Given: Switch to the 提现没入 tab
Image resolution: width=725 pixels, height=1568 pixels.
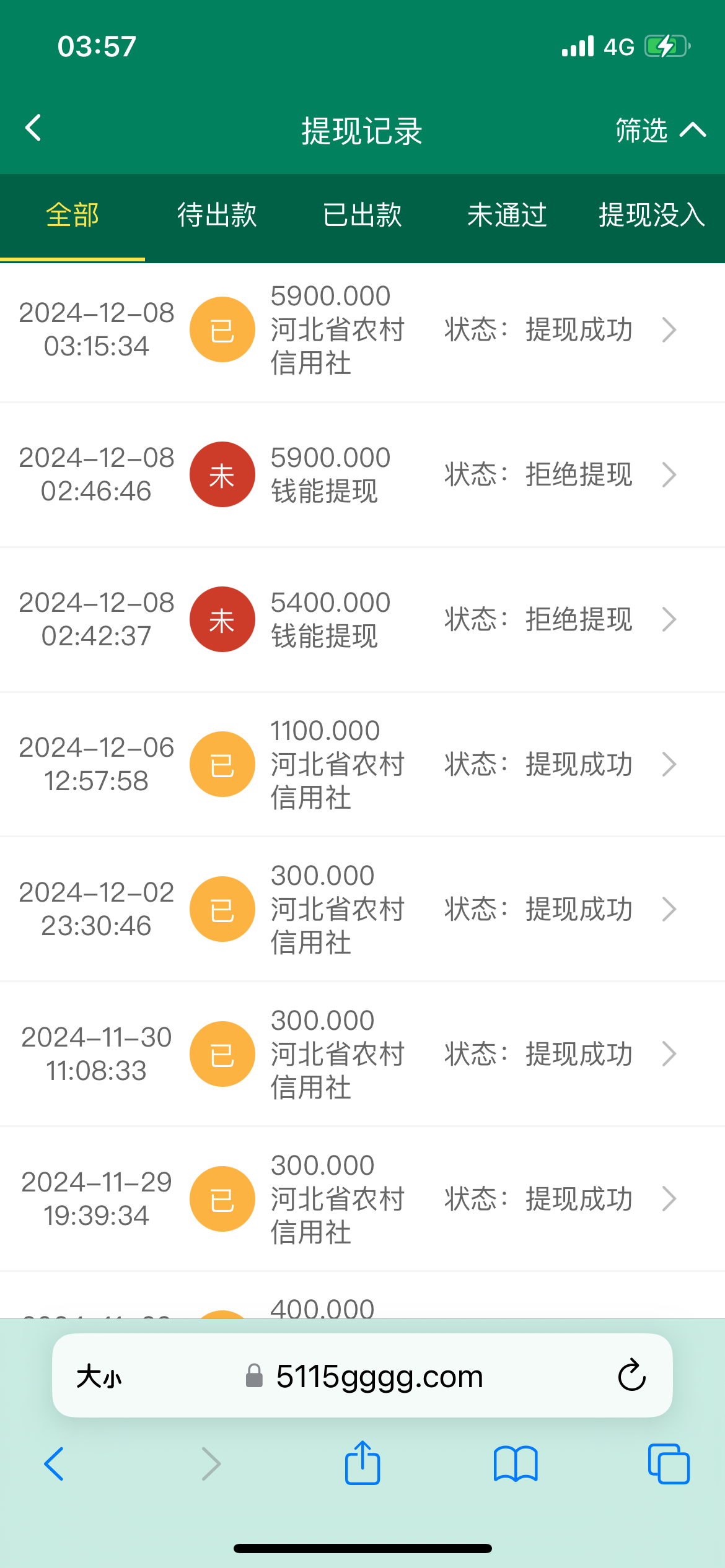Looking at the screenshot, I should [652, 216].
